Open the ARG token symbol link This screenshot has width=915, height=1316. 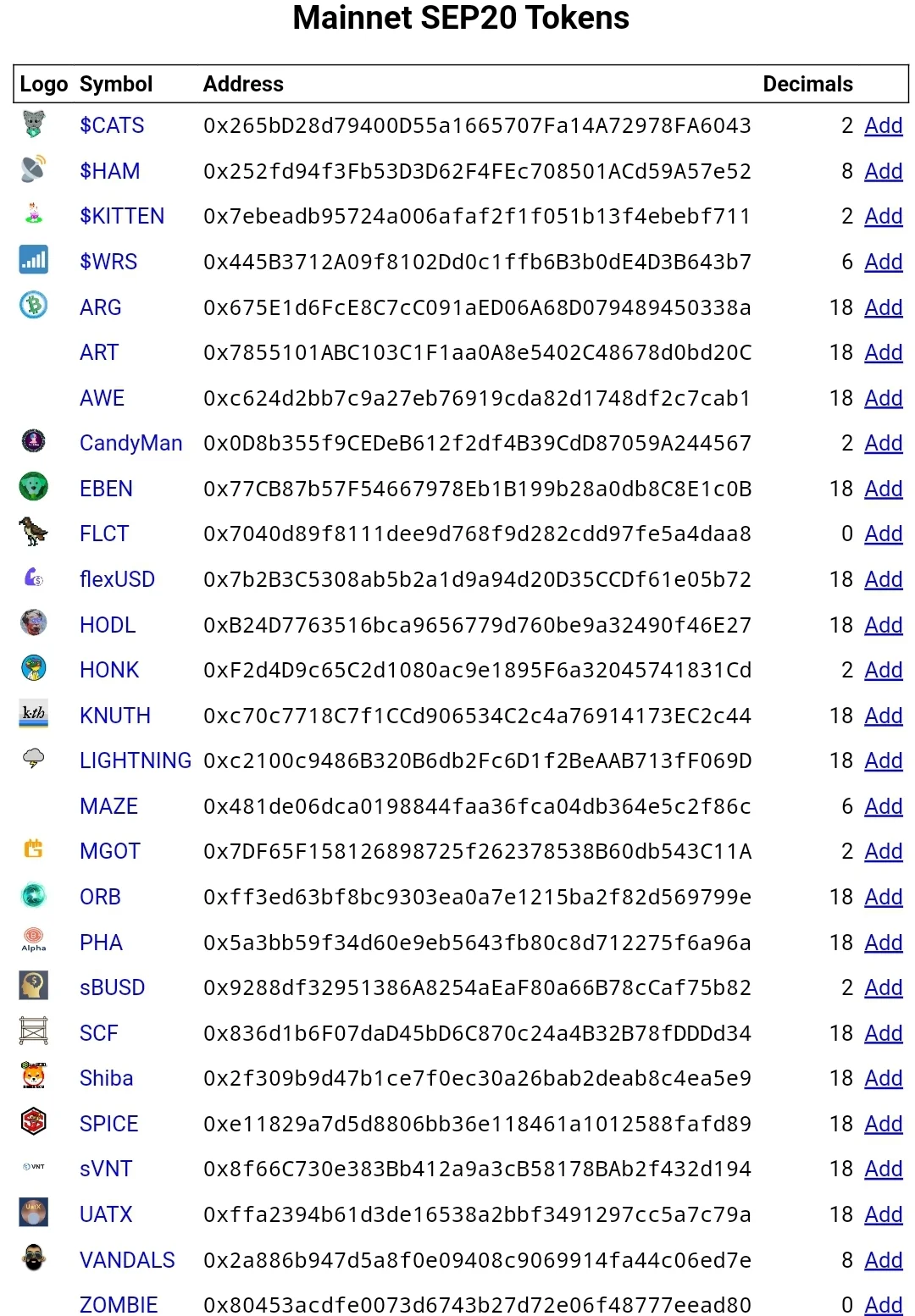[x=101, y=307]
